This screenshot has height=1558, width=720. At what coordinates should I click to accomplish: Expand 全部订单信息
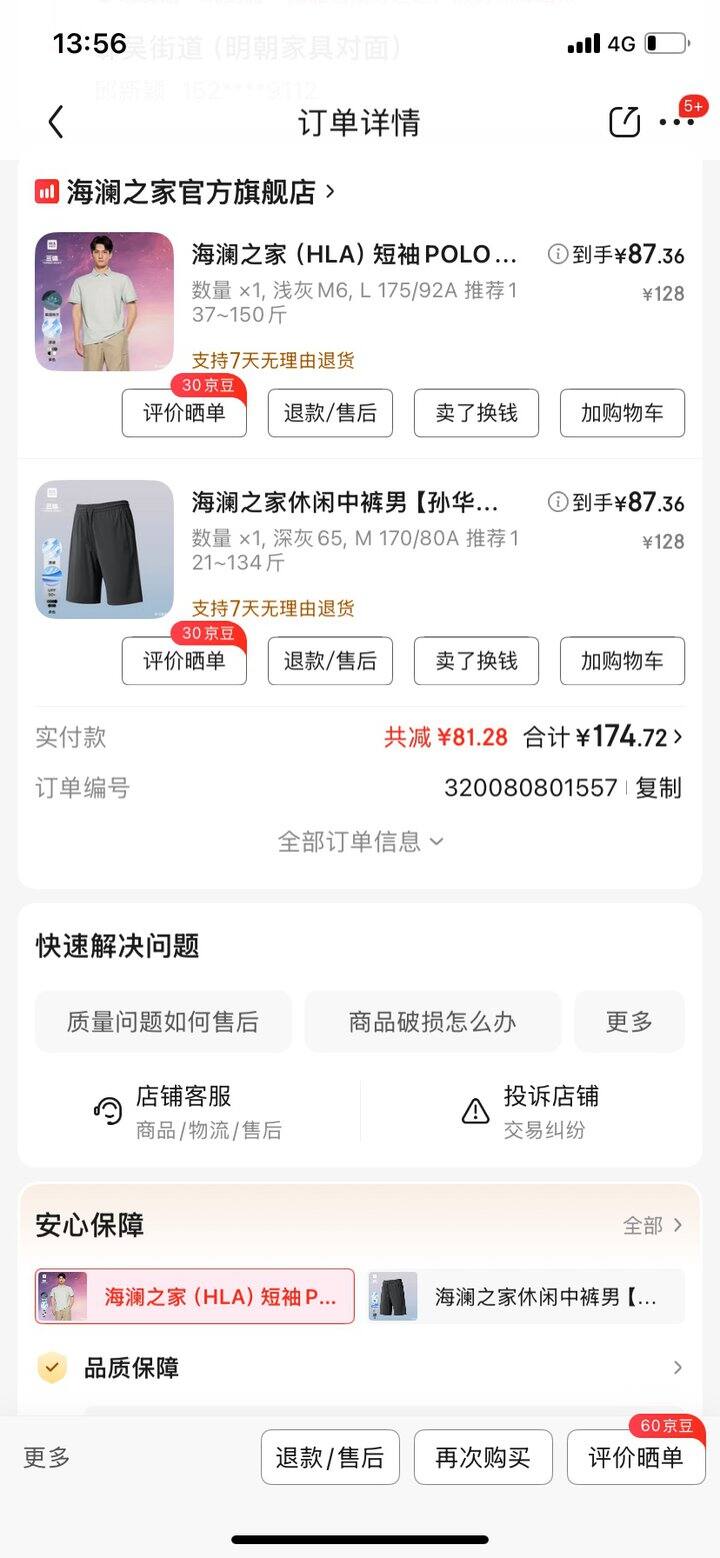(x=360, y=841)
